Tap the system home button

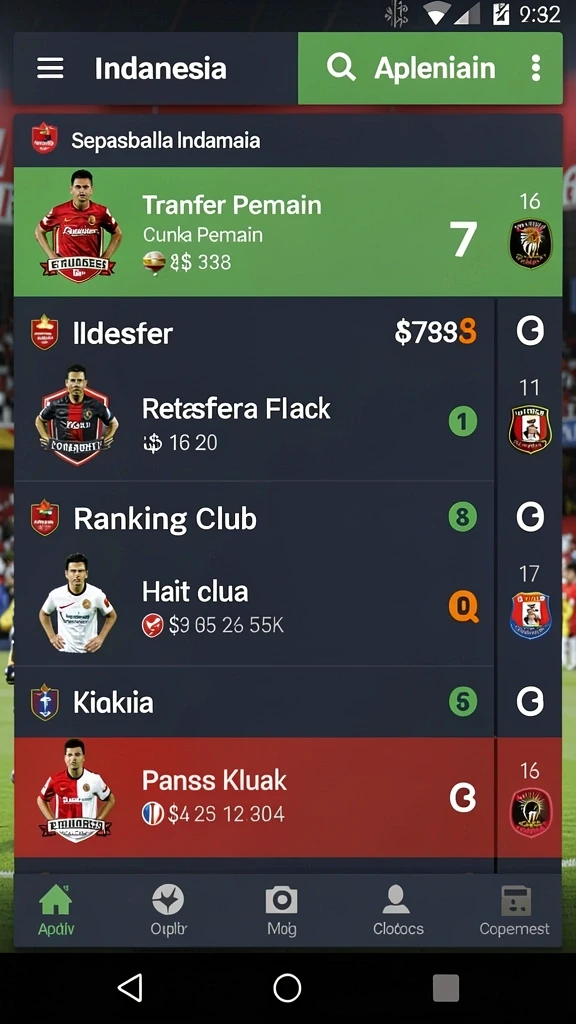coord(287,988)
